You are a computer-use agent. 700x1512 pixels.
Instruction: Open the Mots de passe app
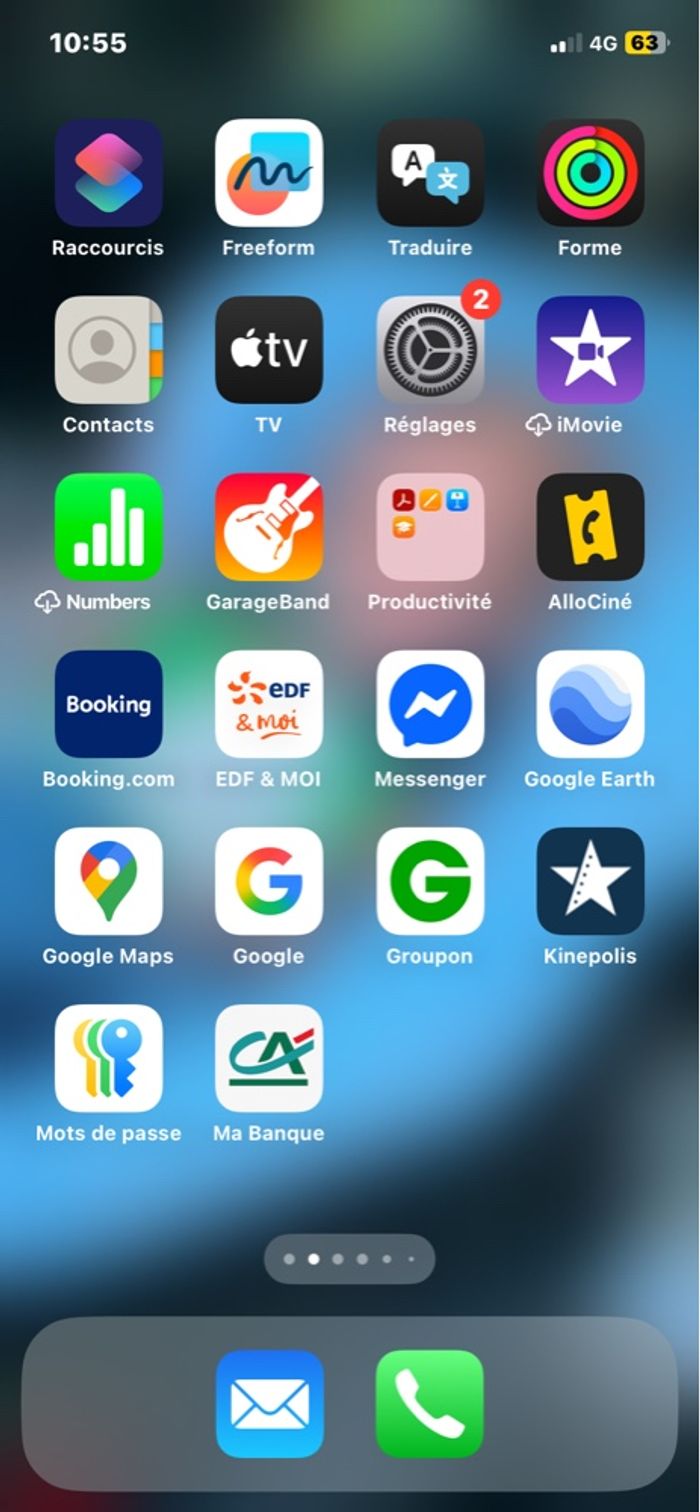[108, 1058]
